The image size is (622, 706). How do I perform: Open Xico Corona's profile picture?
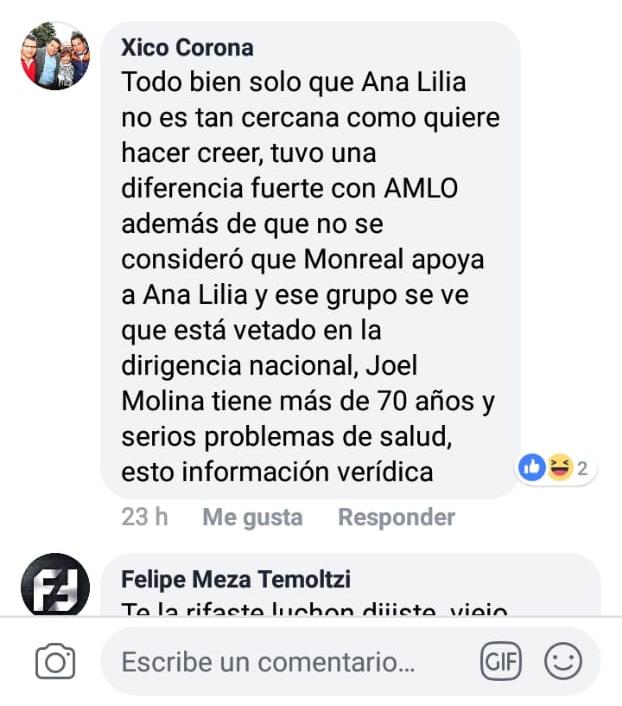pos(55,56)
